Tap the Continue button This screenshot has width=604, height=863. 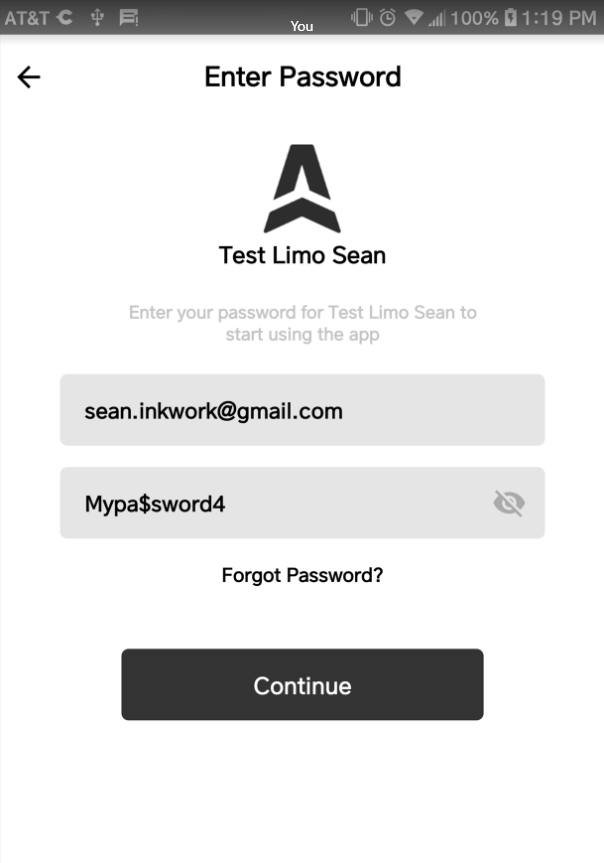point(302,685)
